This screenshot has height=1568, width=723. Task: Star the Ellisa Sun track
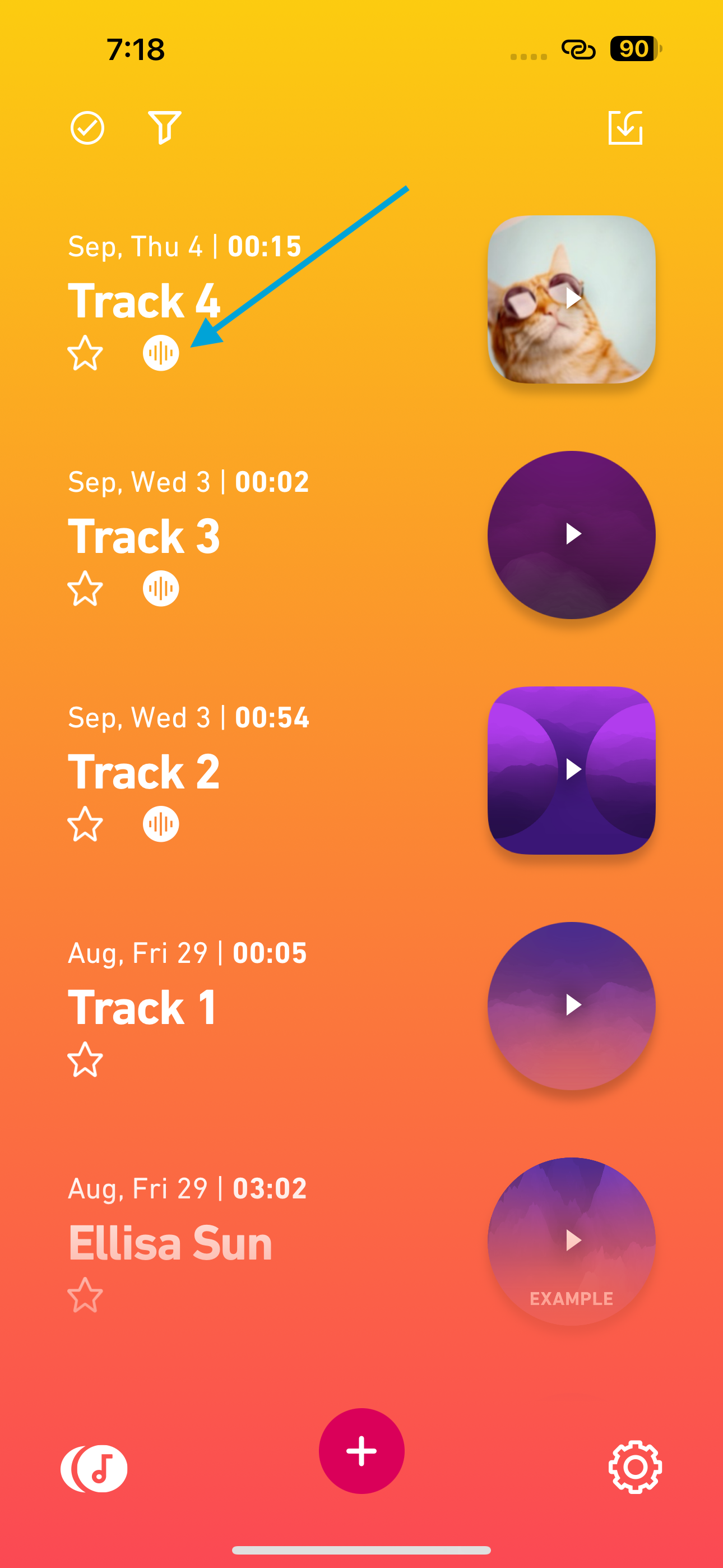pyautogui.click(x=85, y=1295)
